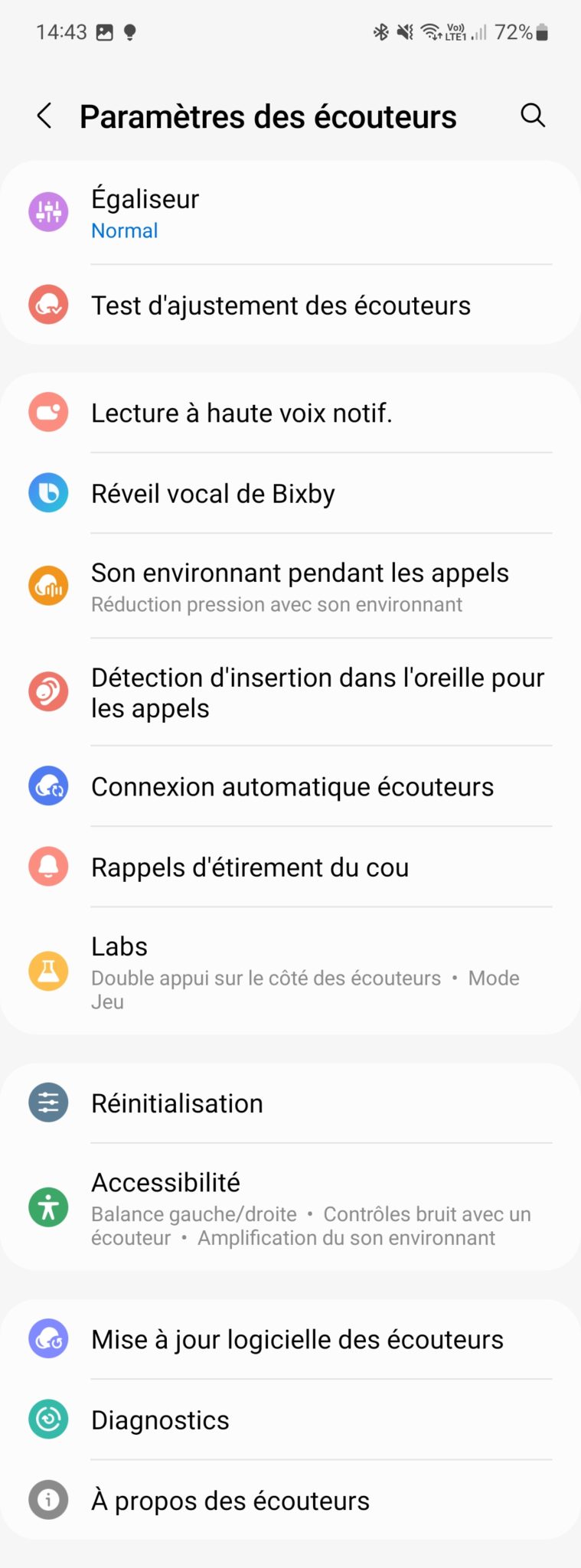The height and width of the screenshot is (1568, 581).
Task: Open Connexion automatique écouteurs
Action: [x=291, y=787]
